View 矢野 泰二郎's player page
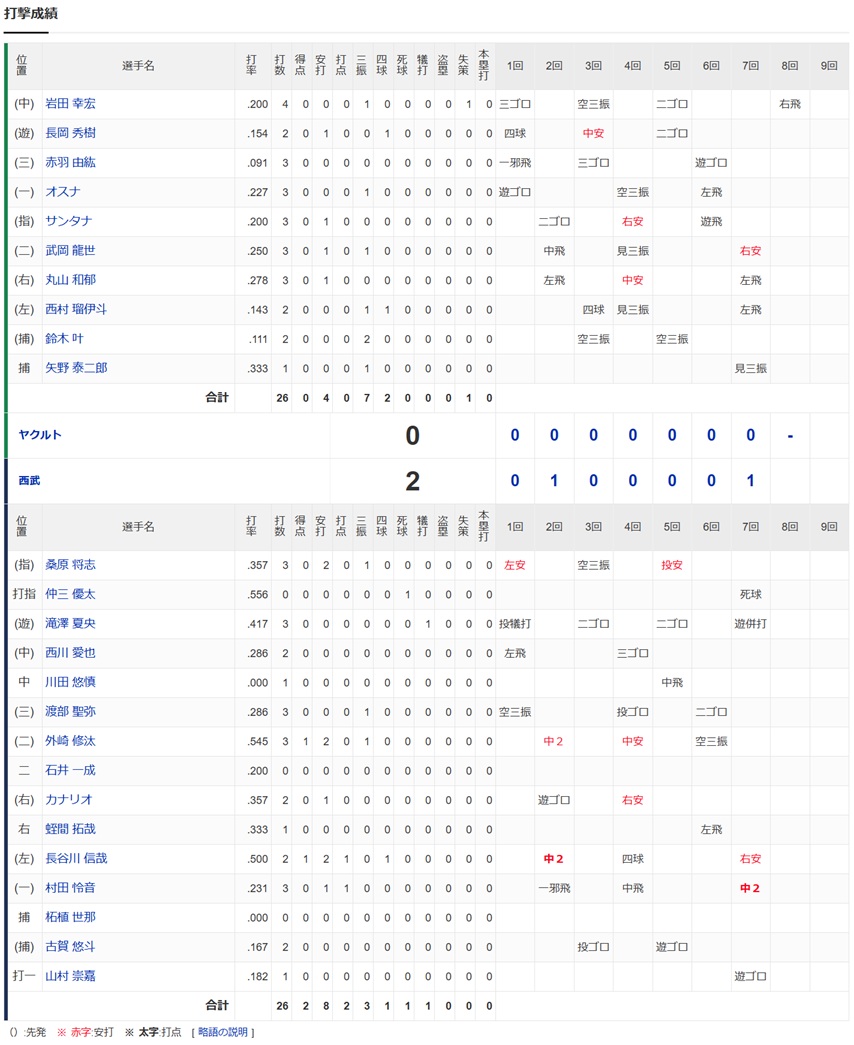This screenshot has width=854, height=1045. tap(76, 368)
